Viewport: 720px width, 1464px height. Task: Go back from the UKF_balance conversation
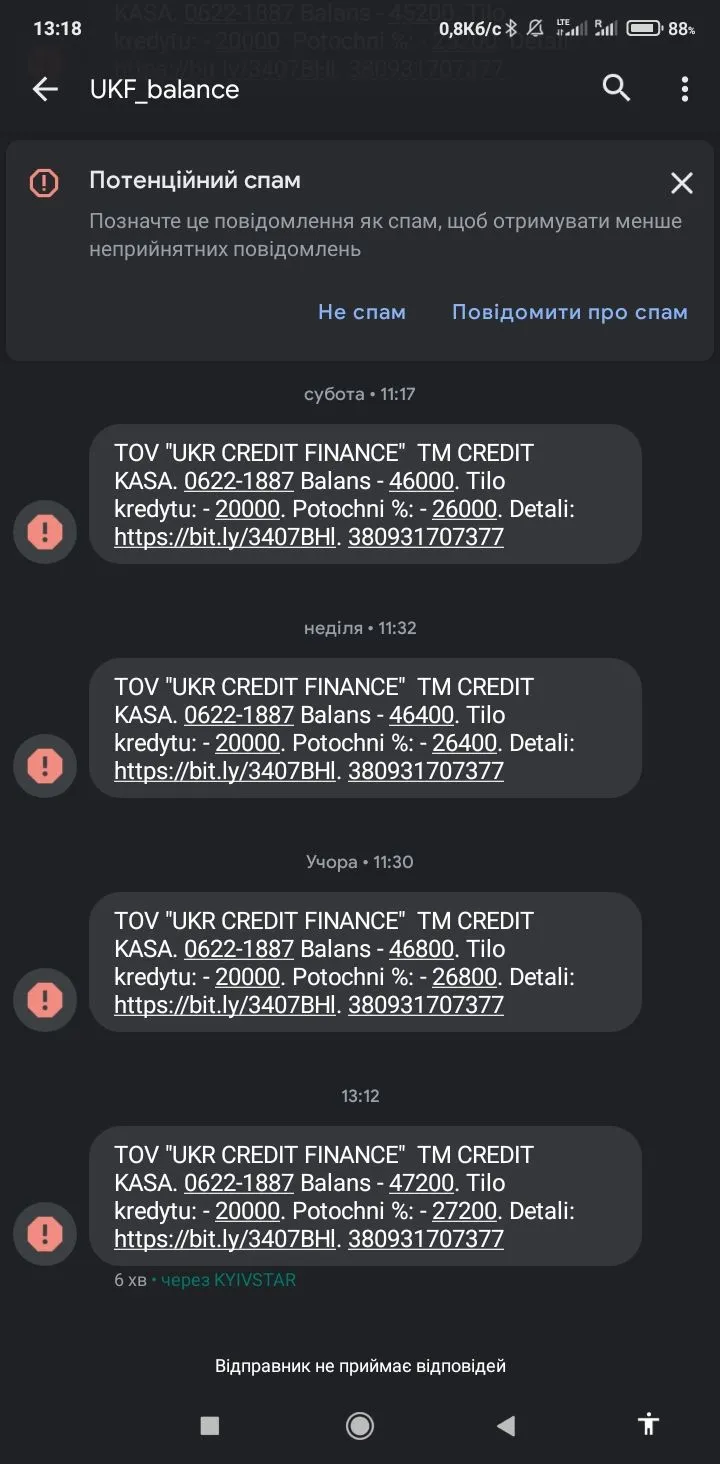pos(45,89)
